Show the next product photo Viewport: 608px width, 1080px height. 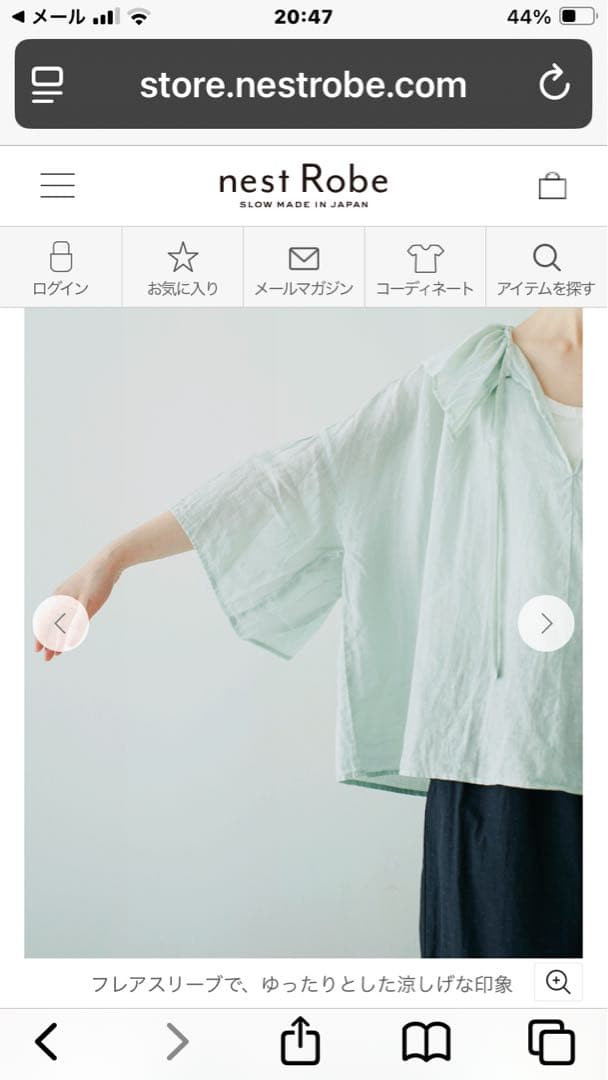[546, 624]
